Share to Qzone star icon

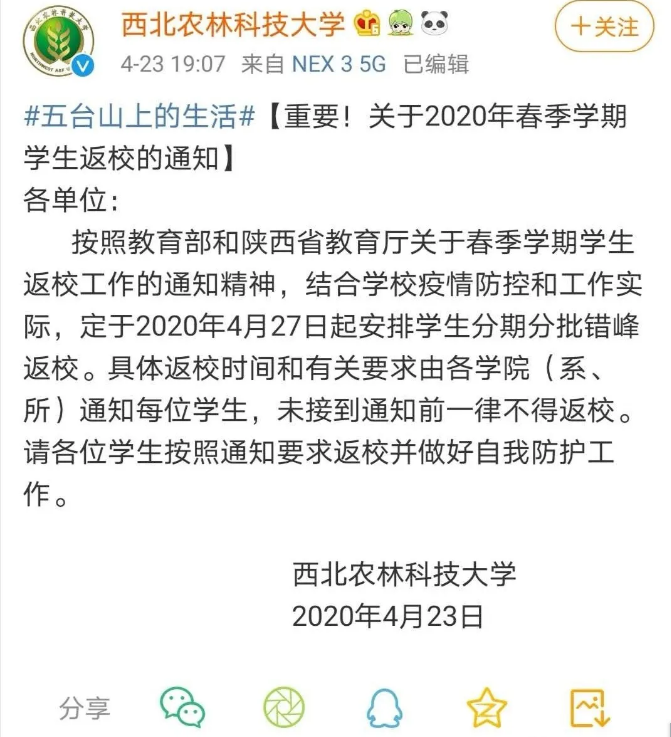pyautogui.click(x=486, y=707)
